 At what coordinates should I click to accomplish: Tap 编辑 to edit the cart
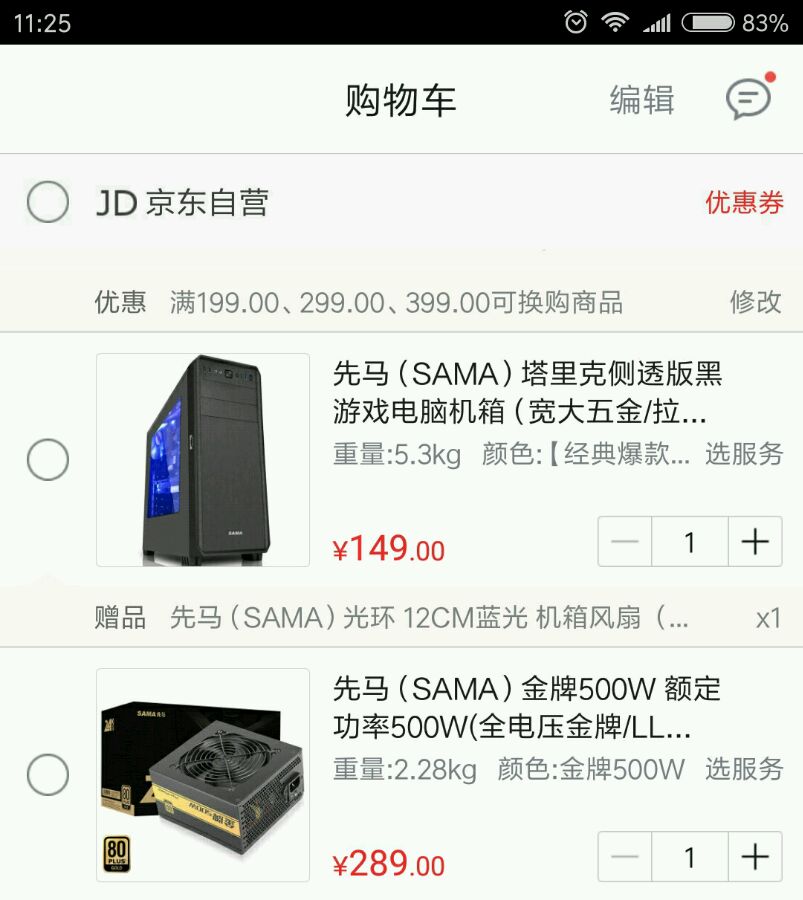642,100
